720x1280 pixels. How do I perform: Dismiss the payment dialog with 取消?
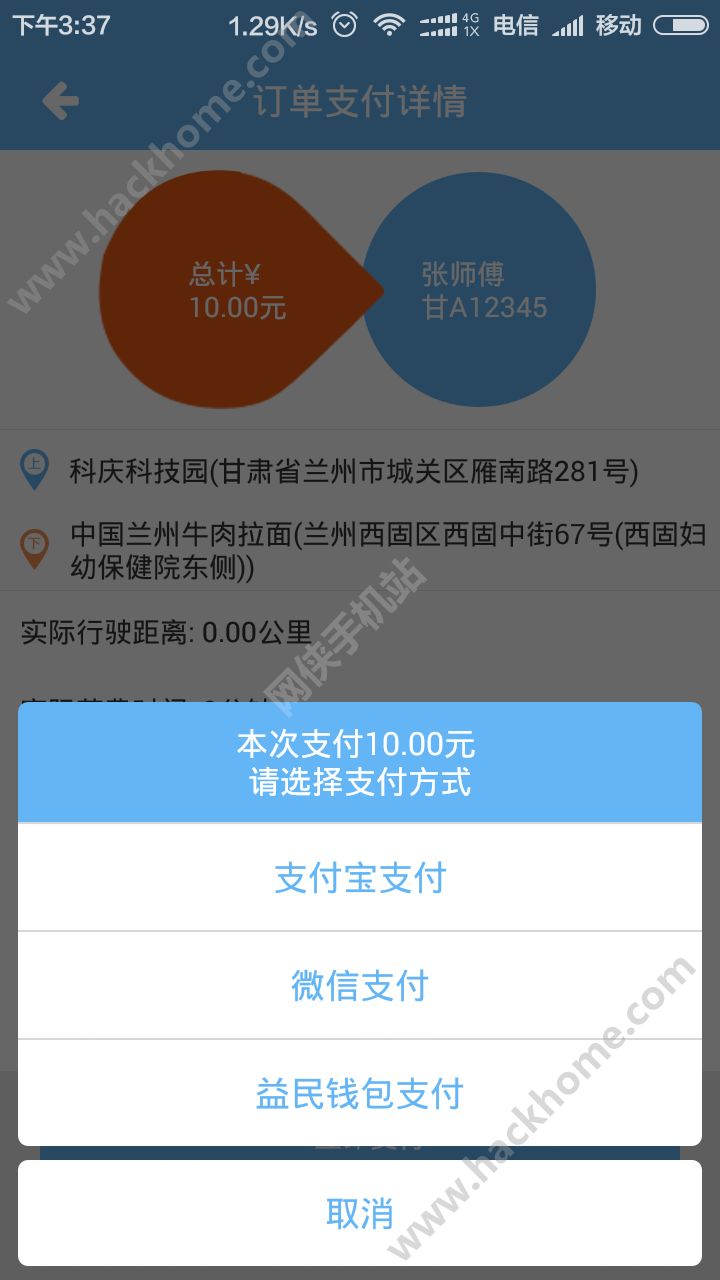360,1213
